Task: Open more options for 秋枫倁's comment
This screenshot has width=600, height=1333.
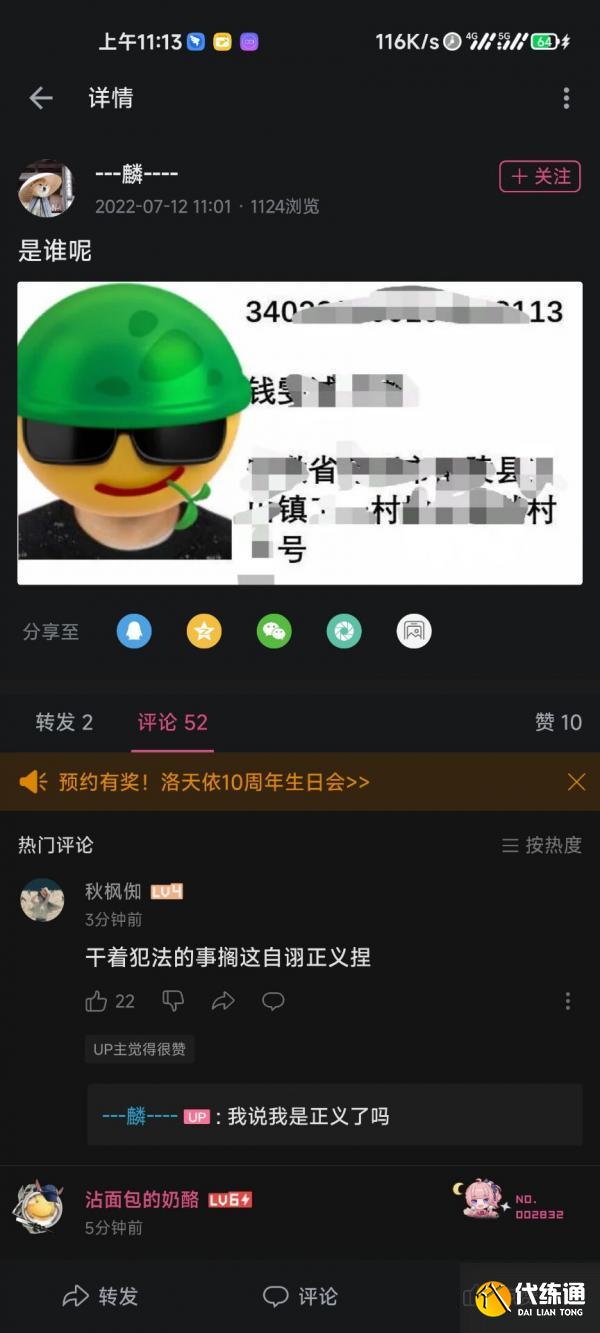Action: click(x=567, y=1001)
